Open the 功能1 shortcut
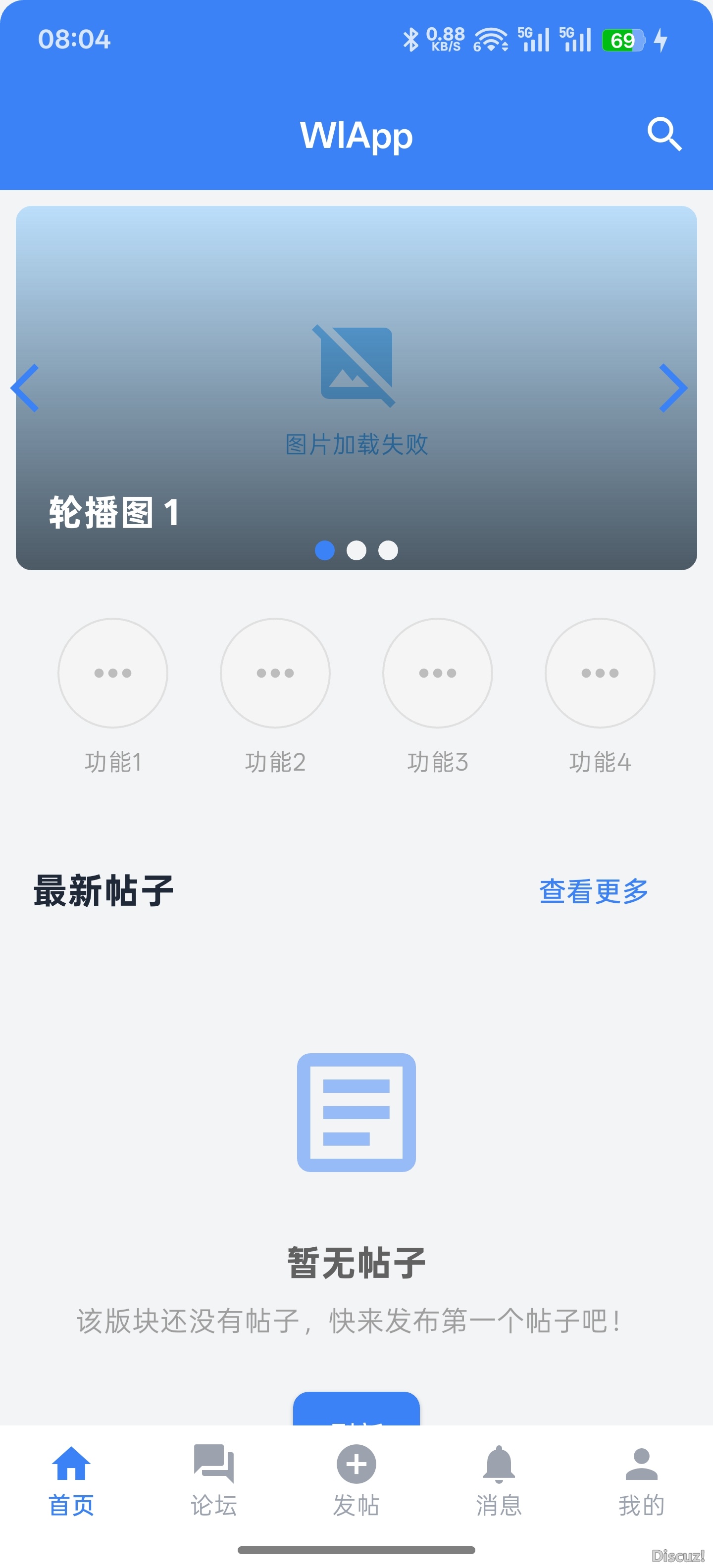 112,673
